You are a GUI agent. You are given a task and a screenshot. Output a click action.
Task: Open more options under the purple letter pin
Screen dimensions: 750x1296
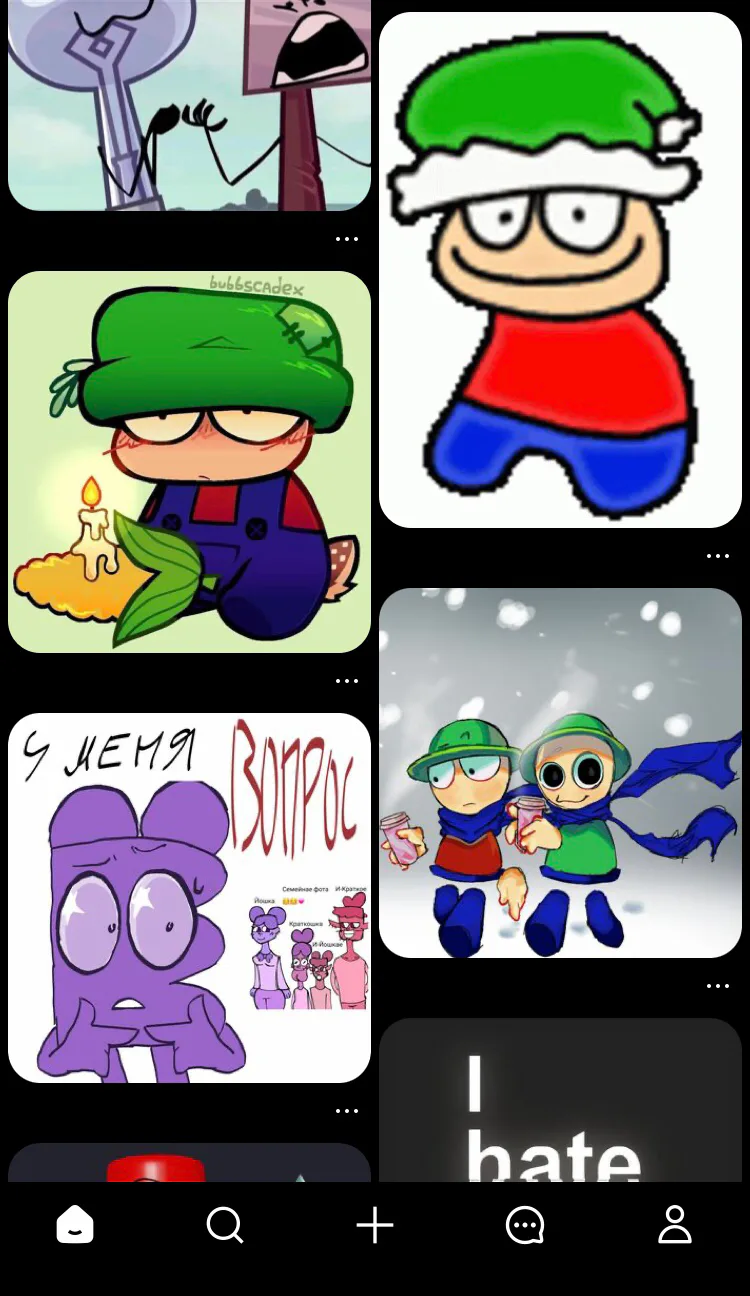coord(347,1111)
